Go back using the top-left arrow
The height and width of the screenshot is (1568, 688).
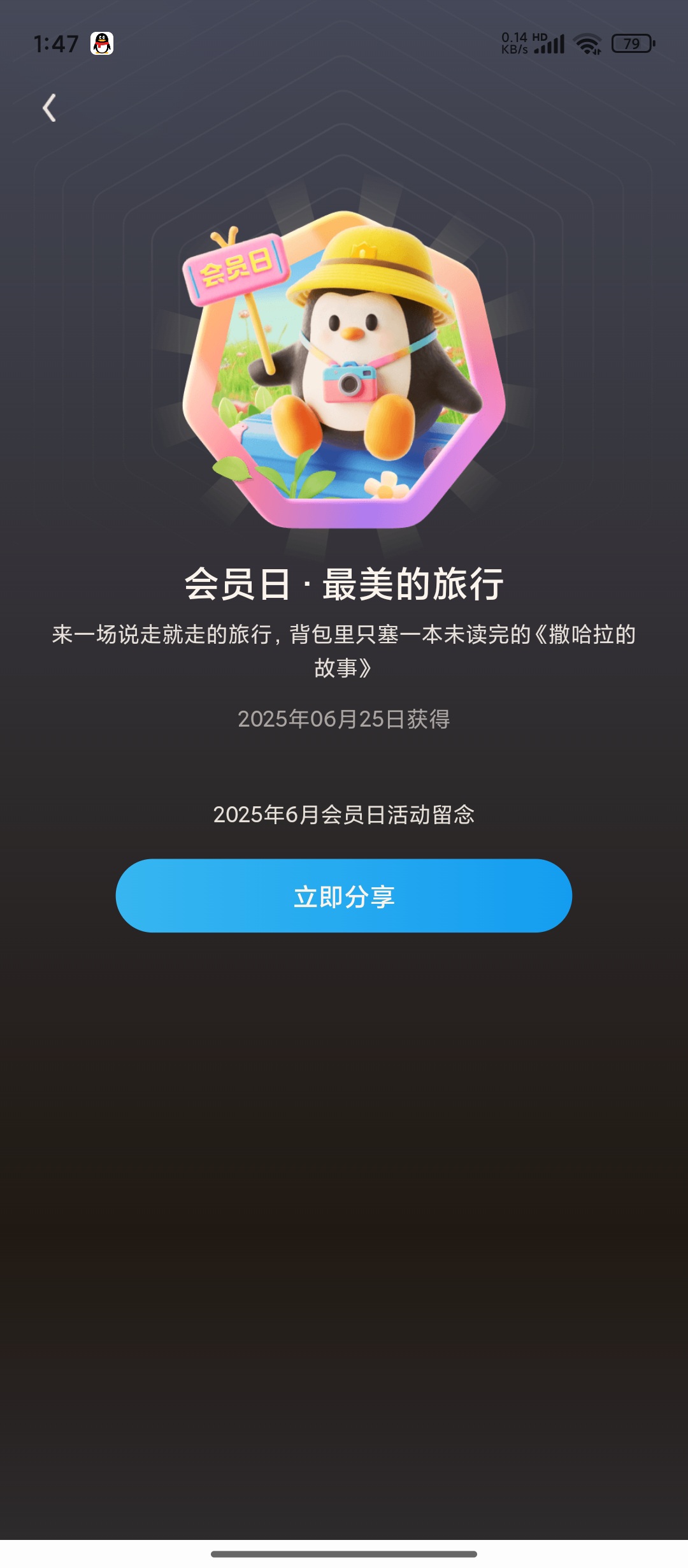49,108
